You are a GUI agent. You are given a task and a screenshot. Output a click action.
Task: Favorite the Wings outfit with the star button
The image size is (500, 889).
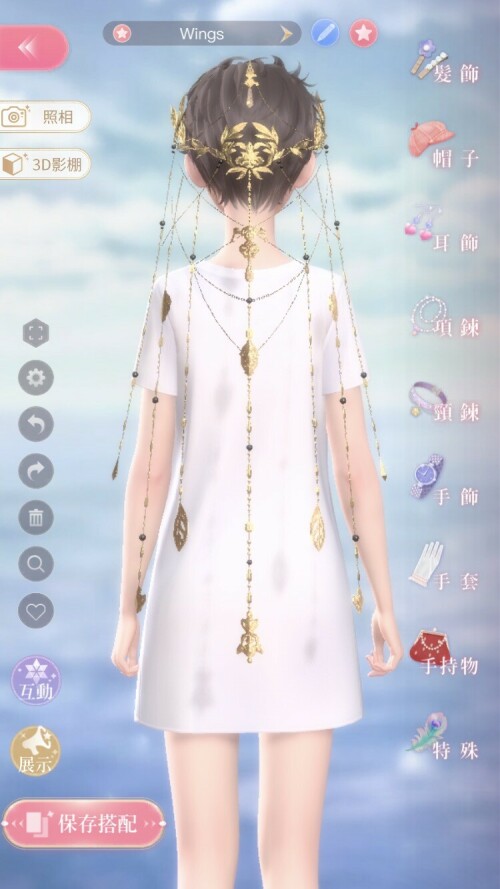[x=363, y=34]
